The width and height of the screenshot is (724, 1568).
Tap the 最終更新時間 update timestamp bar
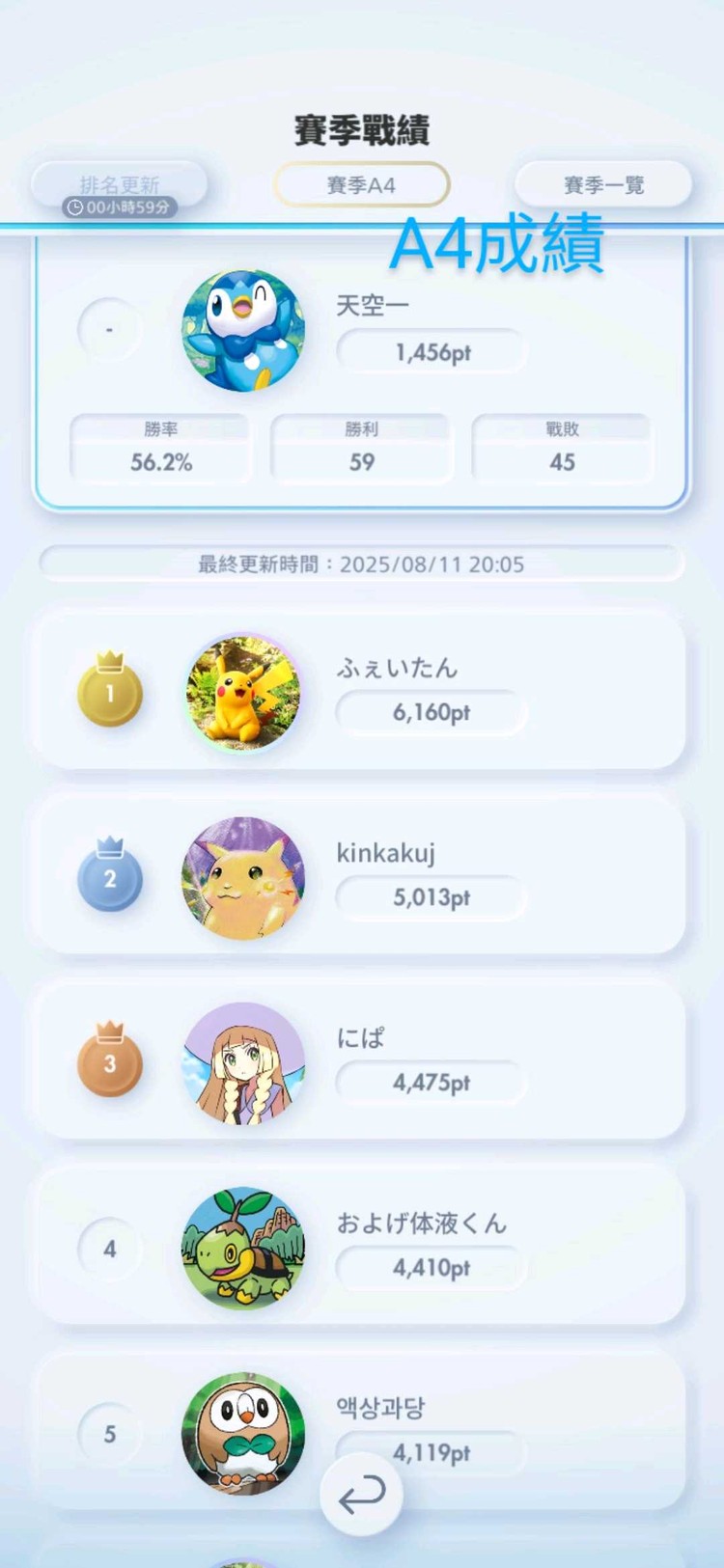point(361,564)
